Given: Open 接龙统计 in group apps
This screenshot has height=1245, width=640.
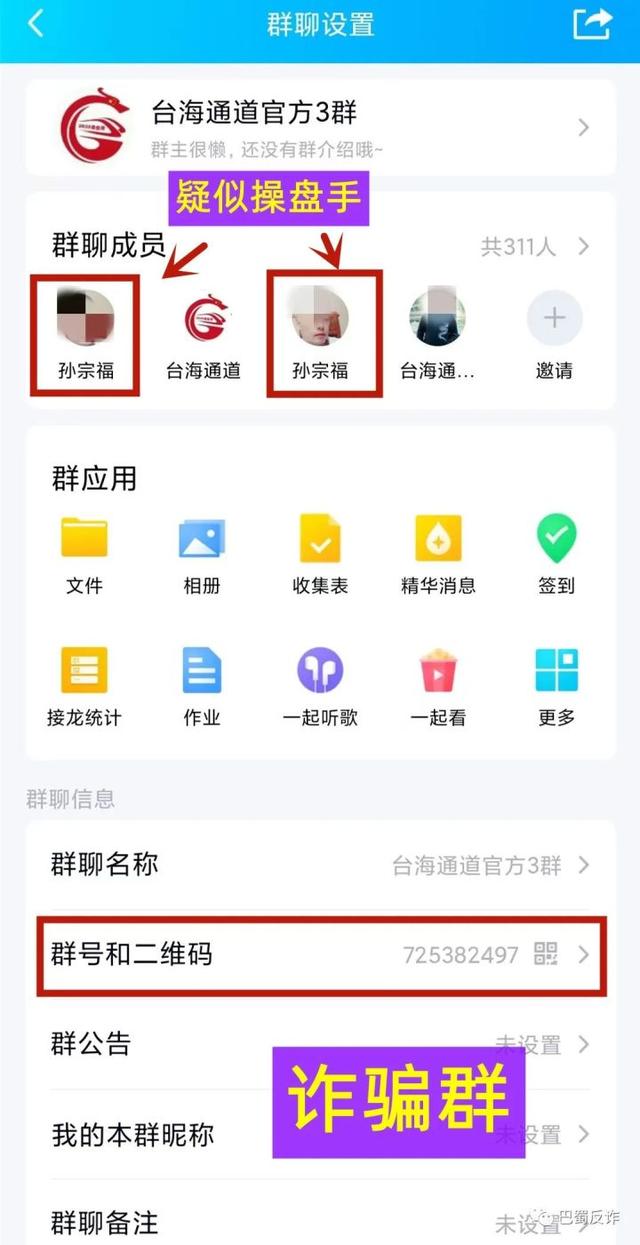Looking at the screenshot, I should coord(85,686).
